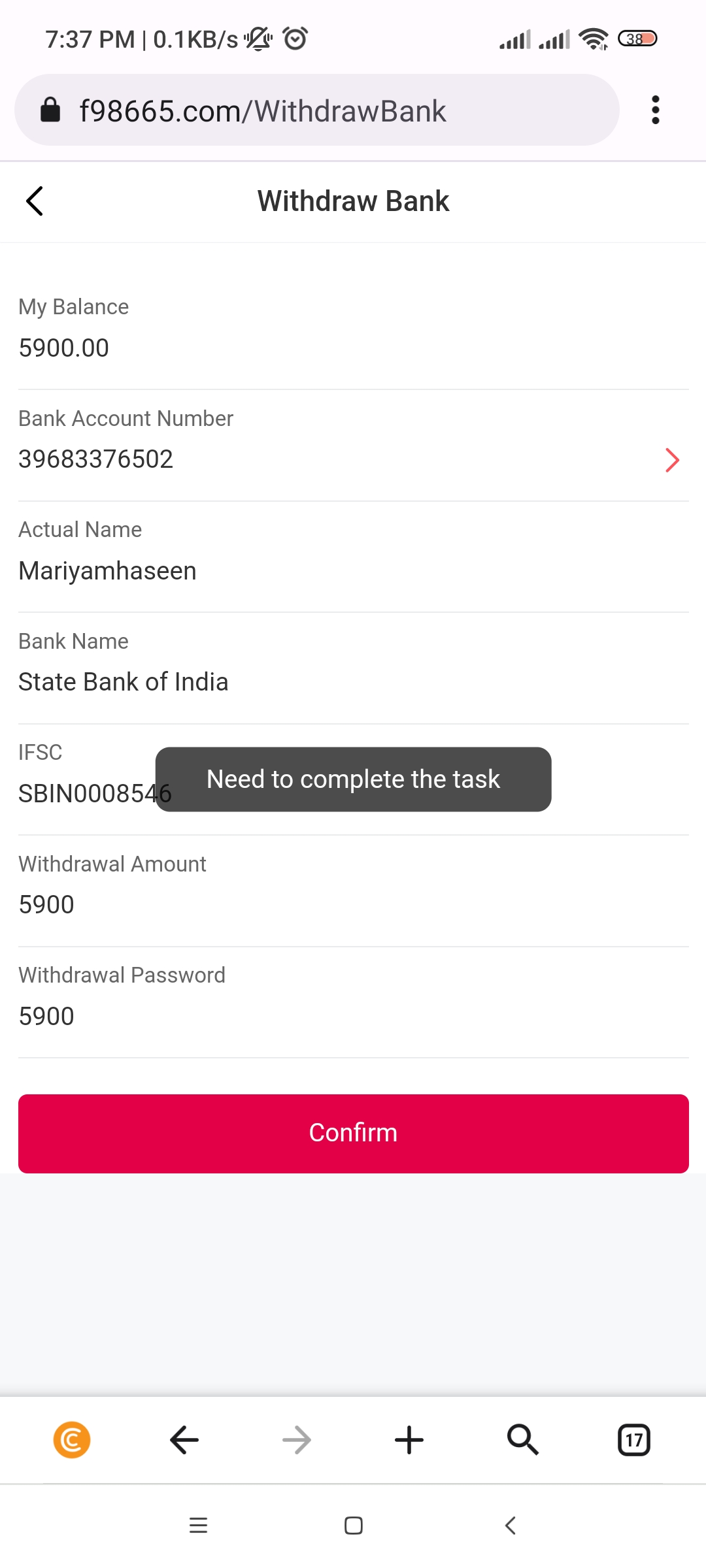
Task: Open the orange browser home icon
Action: click(x=72, y=1440)
